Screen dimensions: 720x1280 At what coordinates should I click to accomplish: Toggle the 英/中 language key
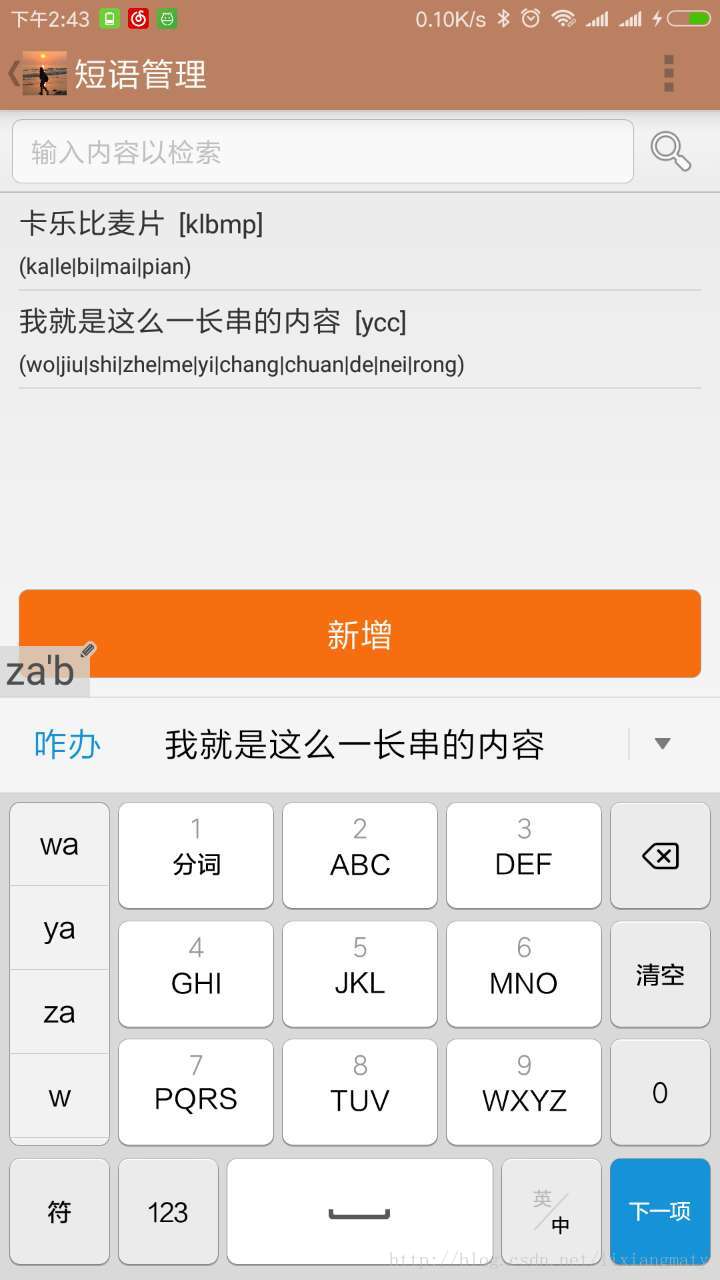551,1212
